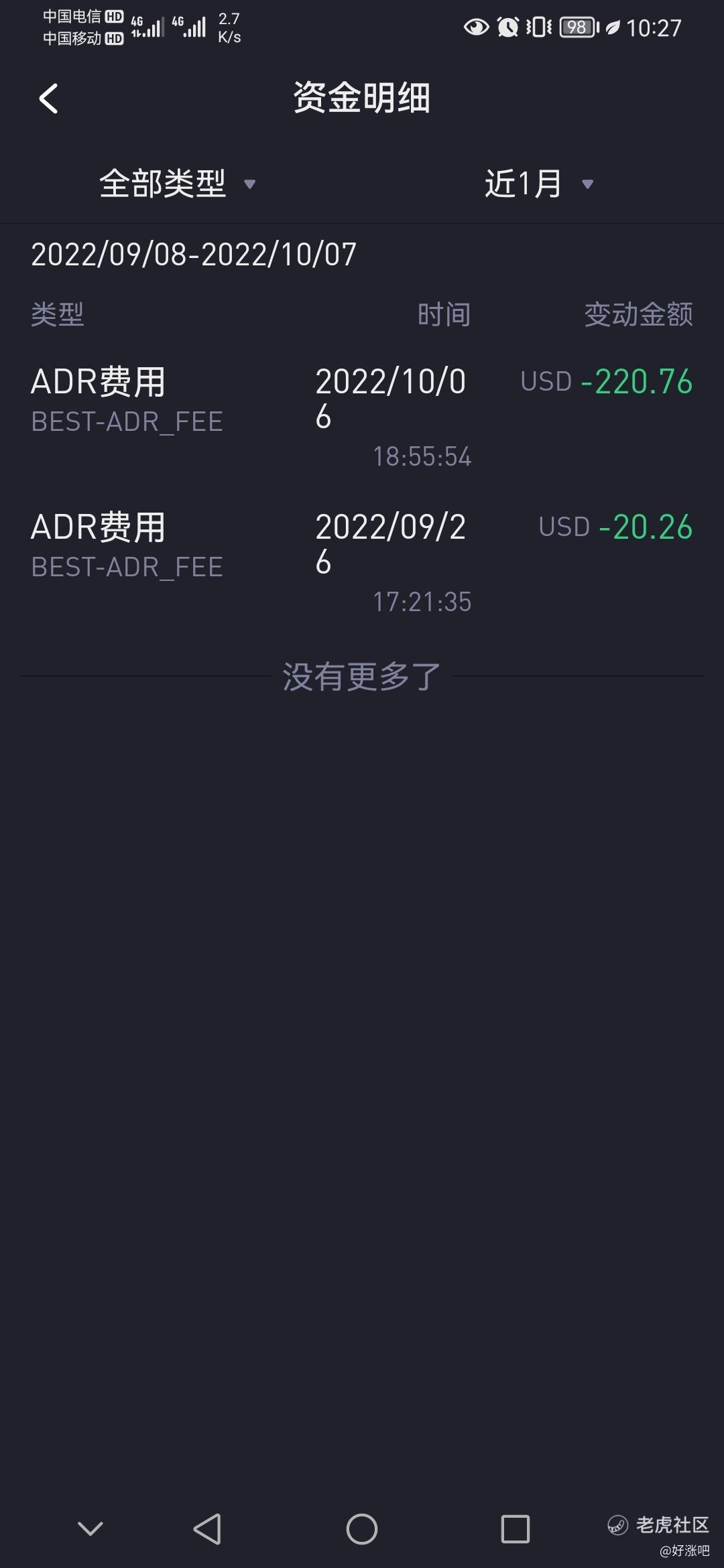This screenshot has height=1568, width=724.
Task: Open the 全部类型 type filter dropdown
Action: coord(178,184)
